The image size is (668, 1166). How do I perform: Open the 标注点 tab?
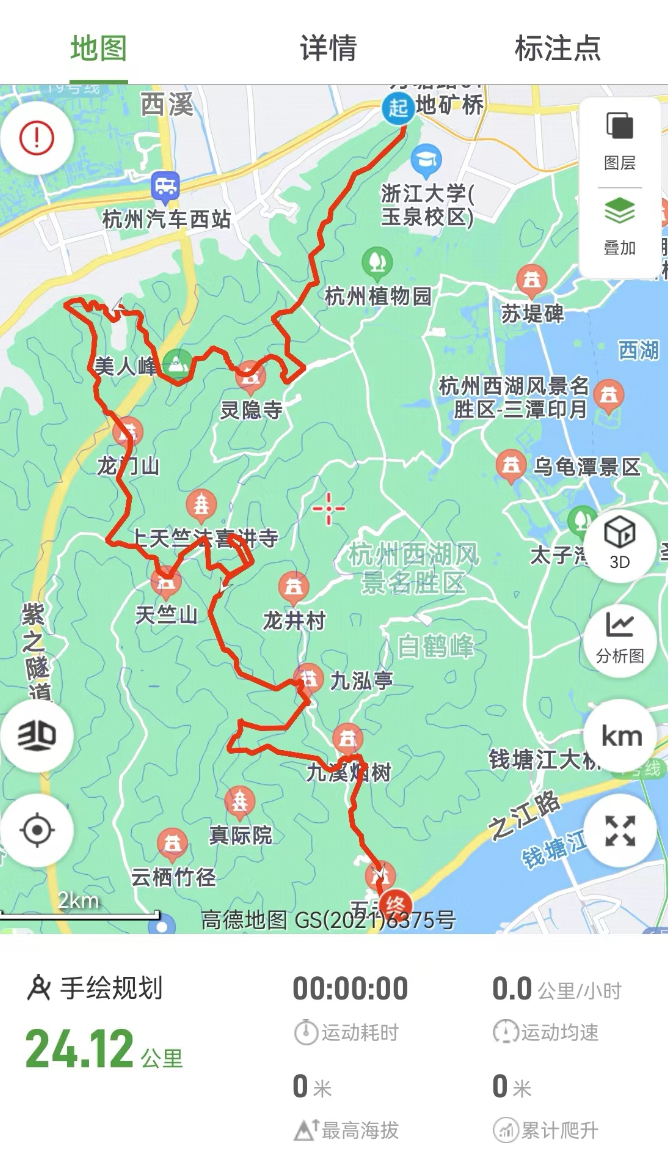557,47
